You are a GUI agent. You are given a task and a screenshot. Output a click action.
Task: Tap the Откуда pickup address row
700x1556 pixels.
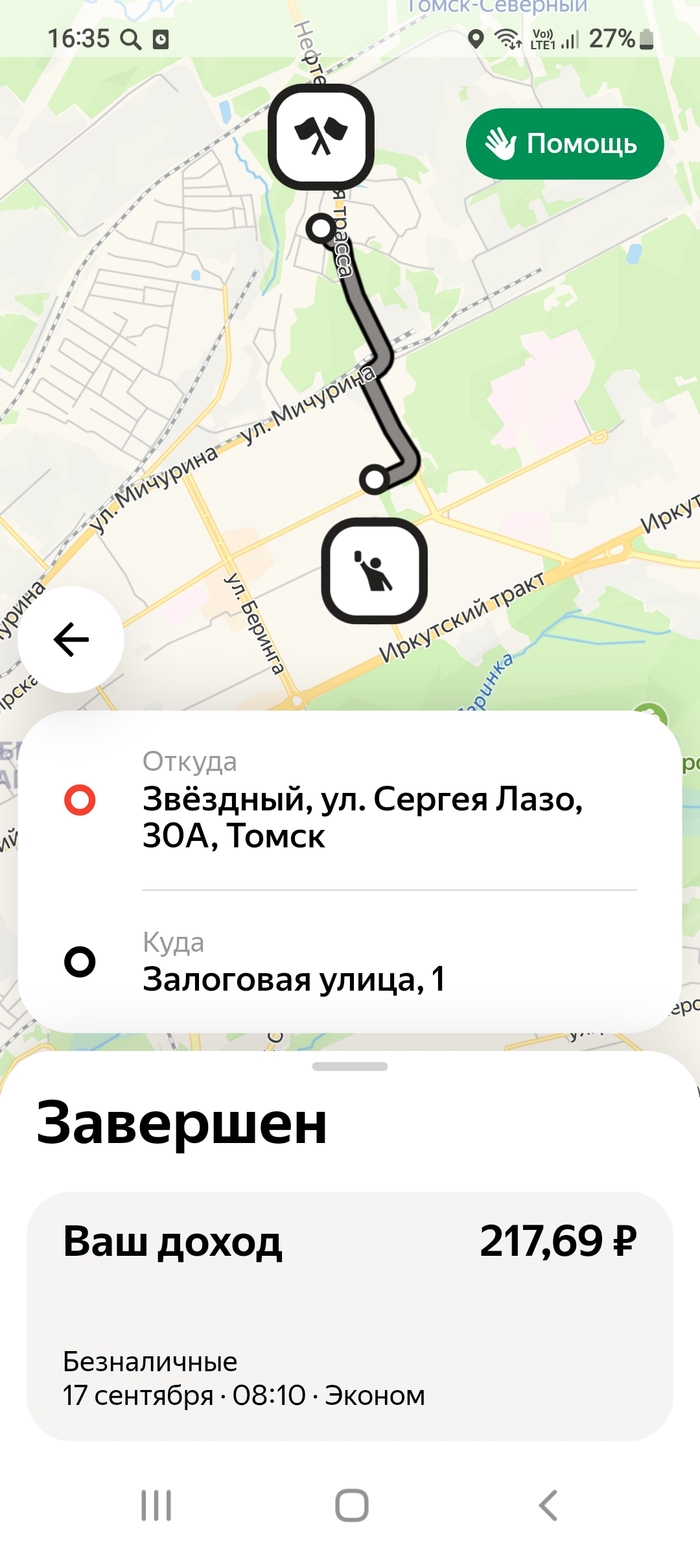[350, 800]
